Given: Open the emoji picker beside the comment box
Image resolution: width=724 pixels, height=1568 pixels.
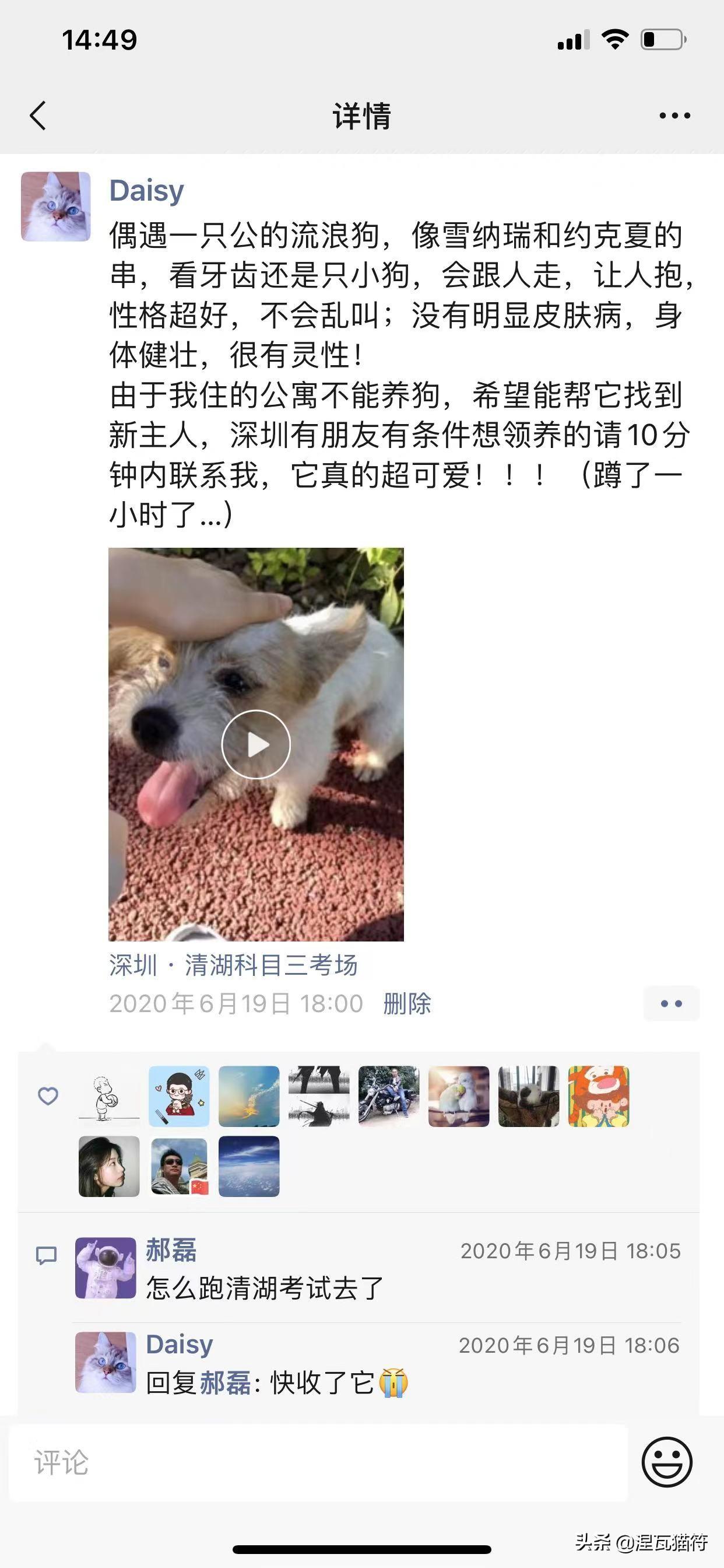Looking at the screenshot, I should click(x=667, y=1462).
